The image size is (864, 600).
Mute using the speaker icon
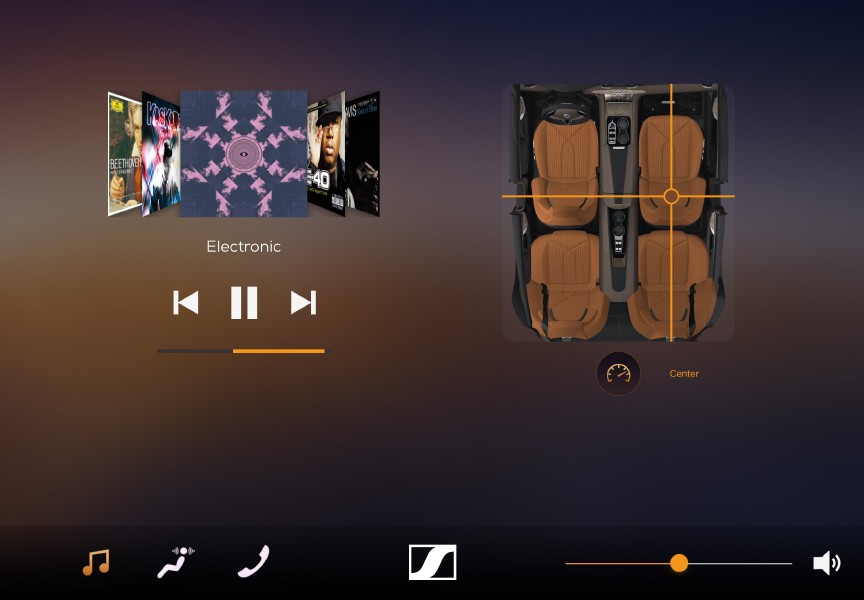point(826,564)
